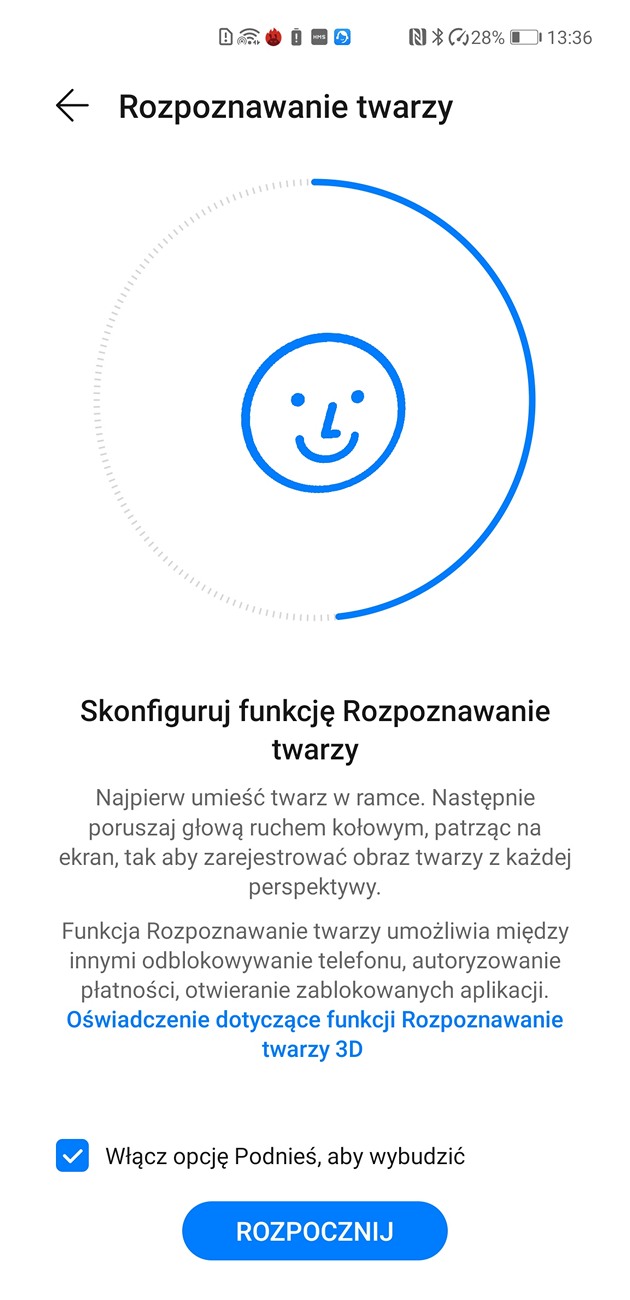Uncheck Włącz opcję Podnieś, aby wybudzić
This screenshot has height=1300, width=630.
[x=73, y=1156]
